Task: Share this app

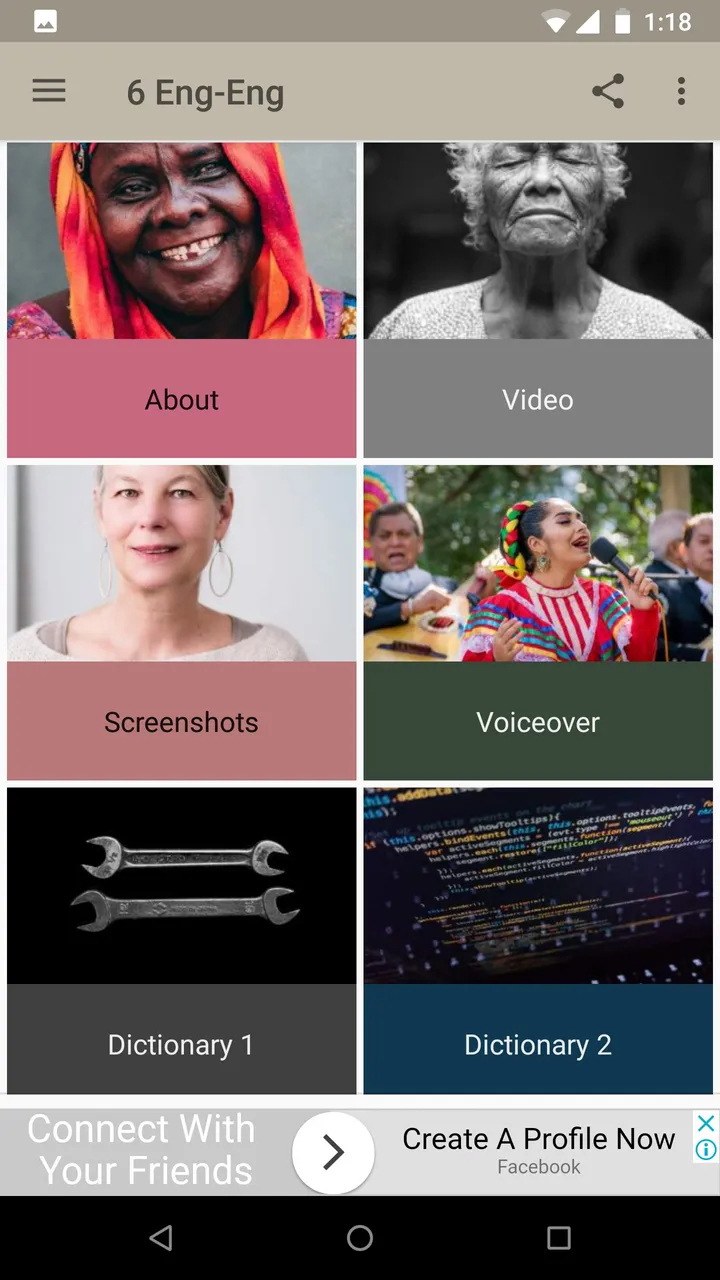Action: click(607, 92)
